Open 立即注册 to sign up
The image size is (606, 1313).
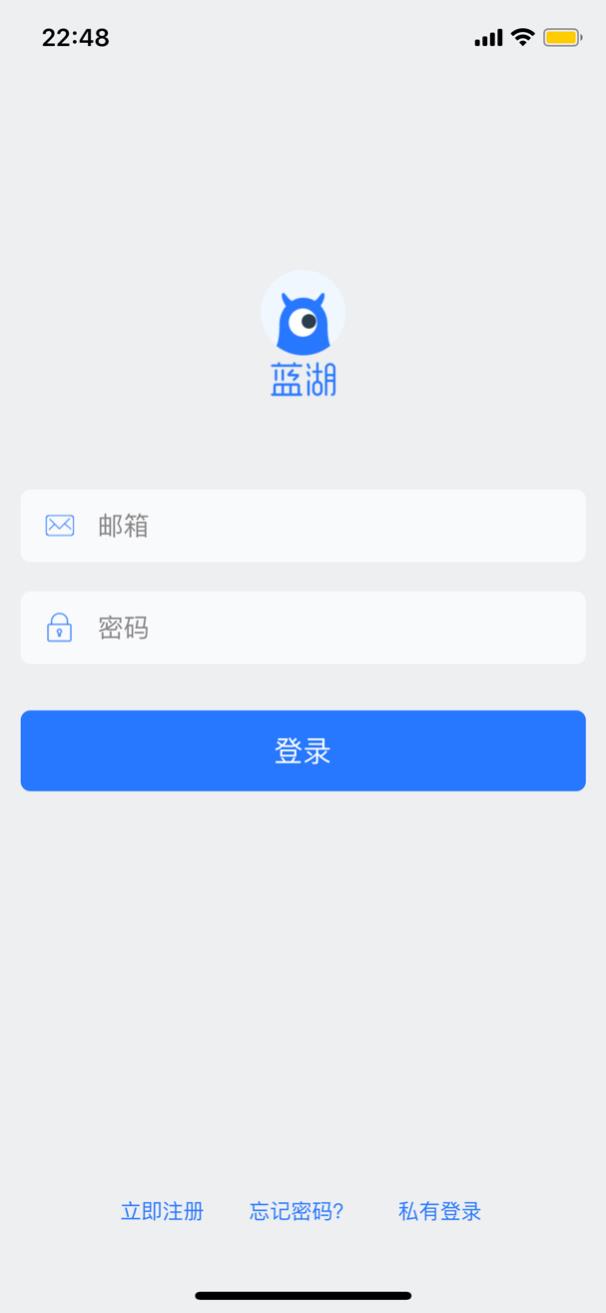(162, 1212)
